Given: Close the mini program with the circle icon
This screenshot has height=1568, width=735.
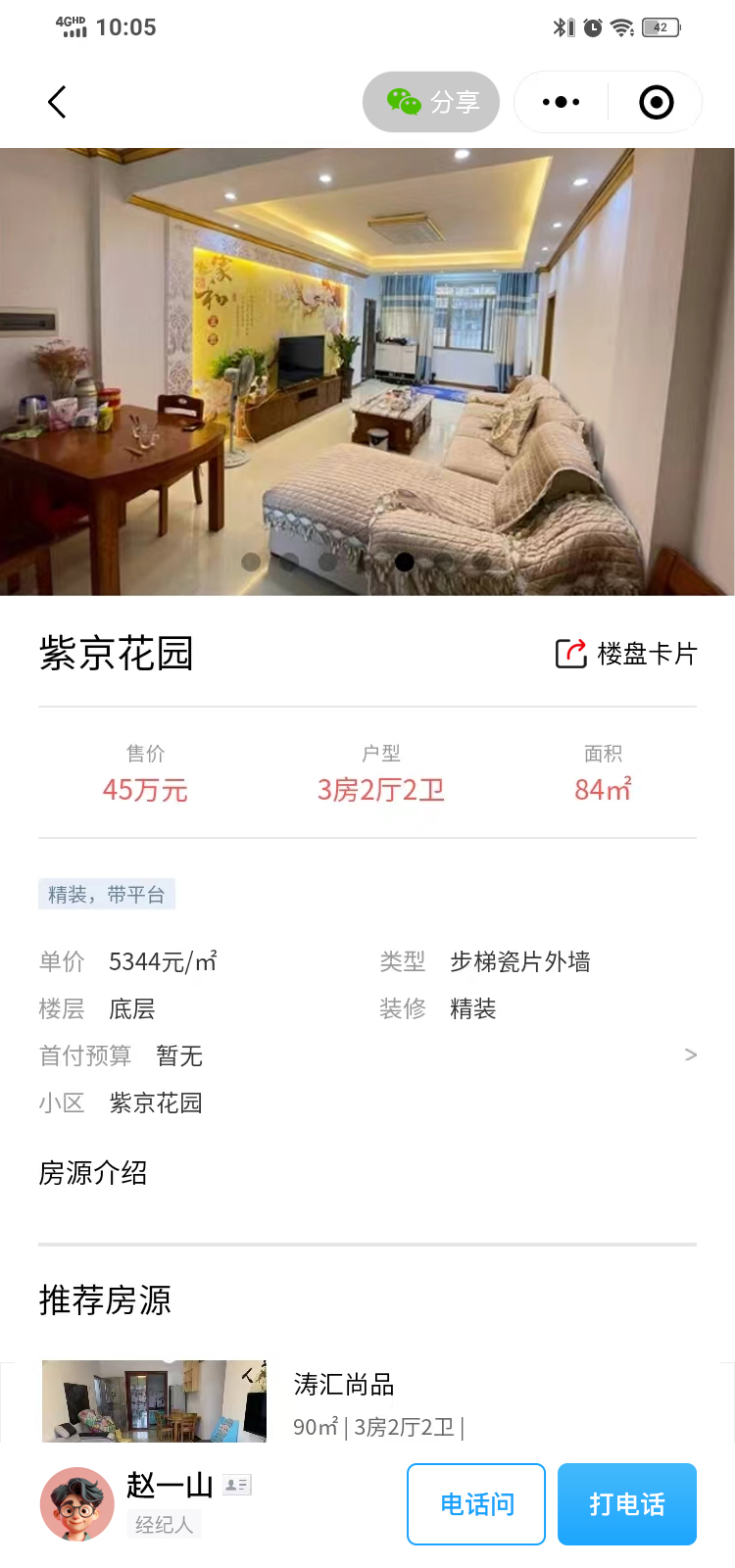Looking at the screenshot, I should (656, 102).
